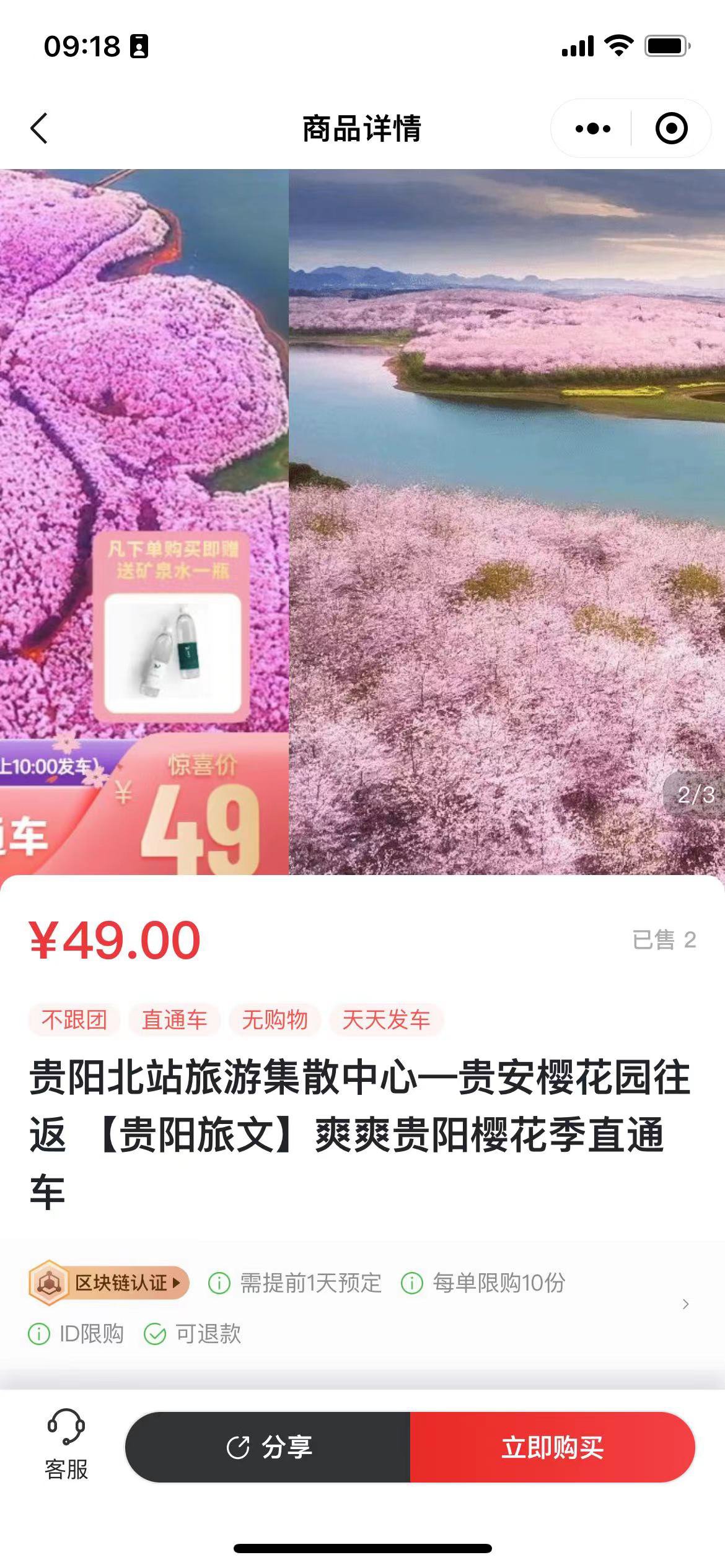Expand the purchase notes row chevron

coord(685,1304)
